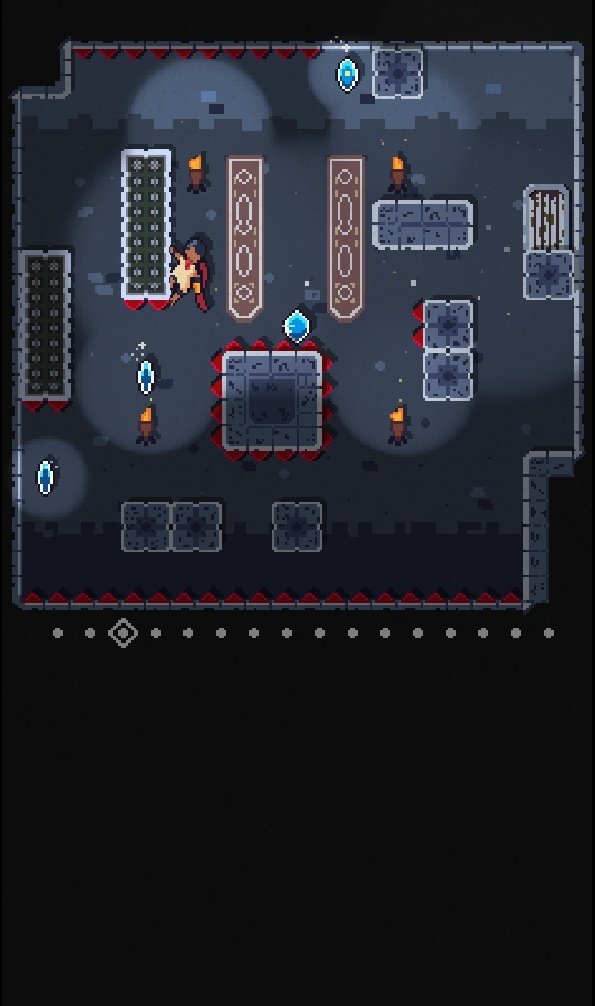Jump to the last page indicator dot
The image size is (595, 1006).
coord(549,633)
